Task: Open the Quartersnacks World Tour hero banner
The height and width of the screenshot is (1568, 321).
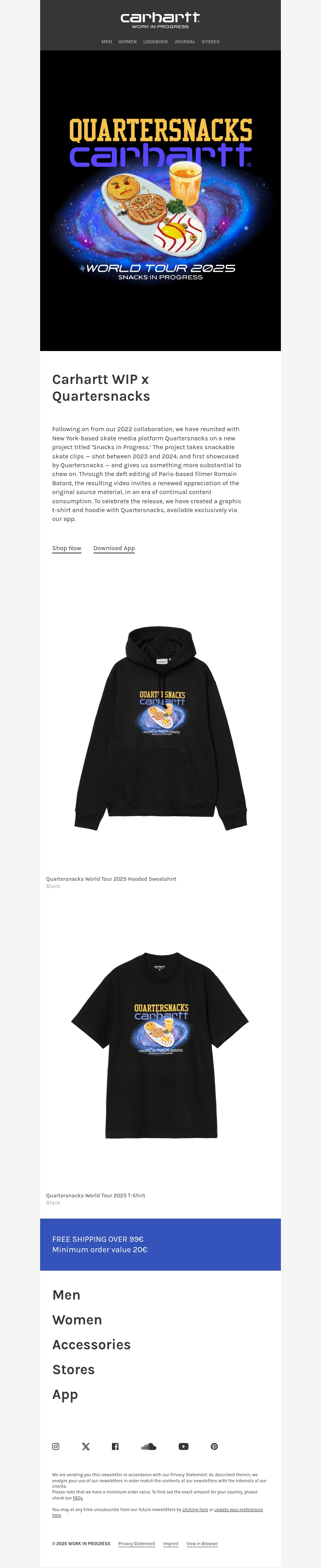Action: [160, 201]
